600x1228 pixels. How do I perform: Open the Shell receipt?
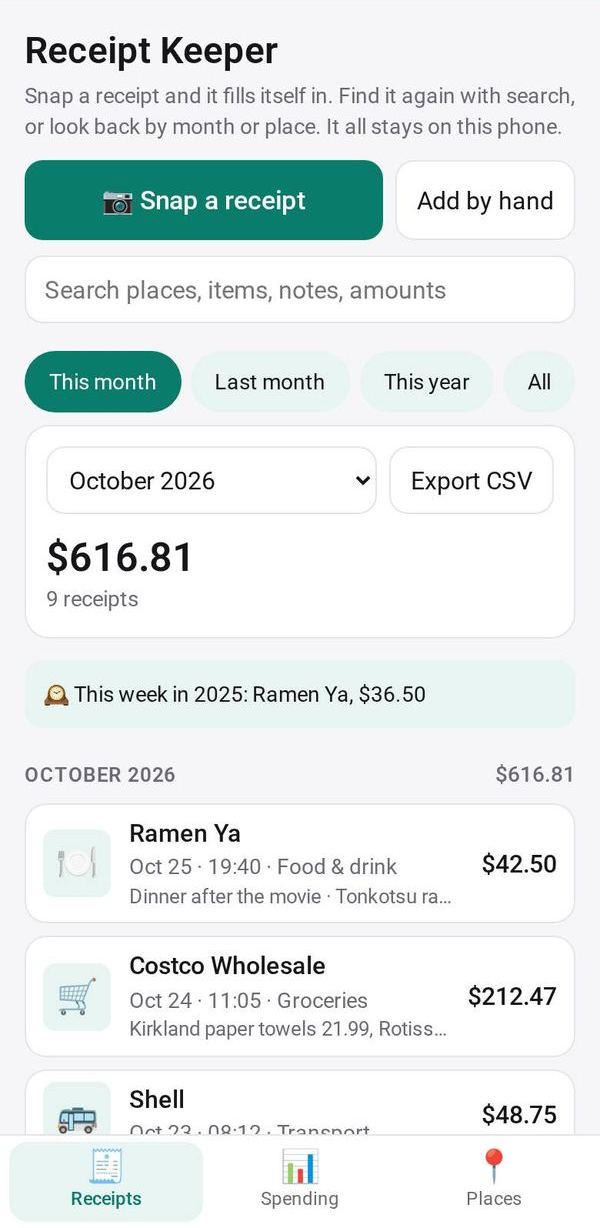click(300, 1103)
